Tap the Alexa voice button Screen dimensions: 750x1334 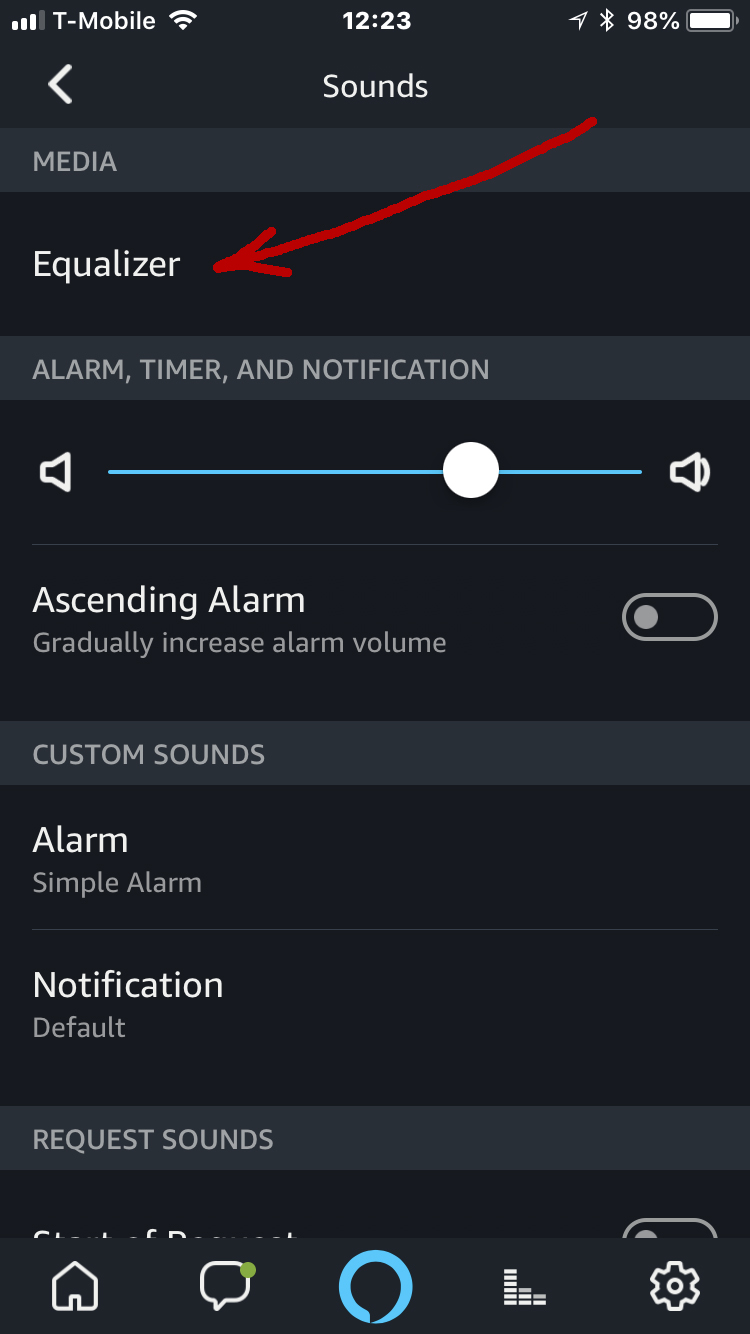coord(375,1286)
